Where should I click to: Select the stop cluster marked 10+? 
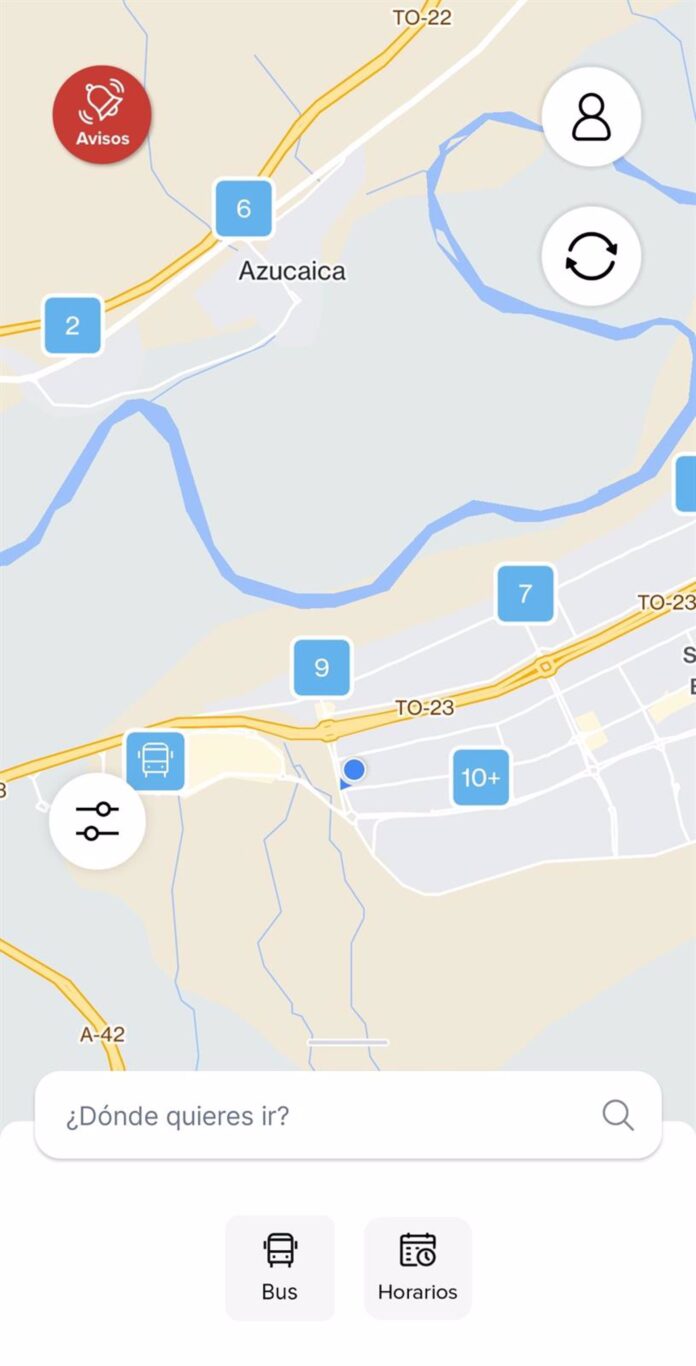[x=481, y=777]
